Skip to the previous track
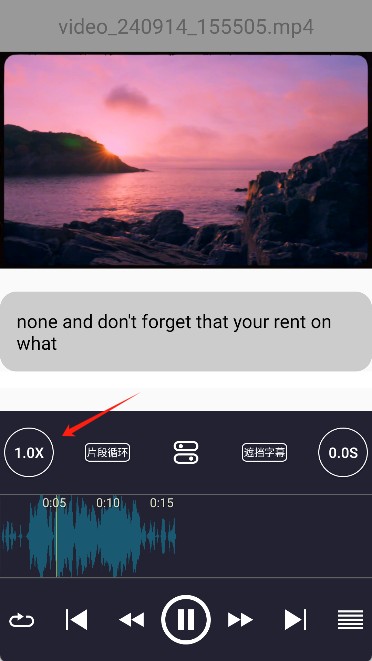372x661 pixels. click(x=76, y=620)
